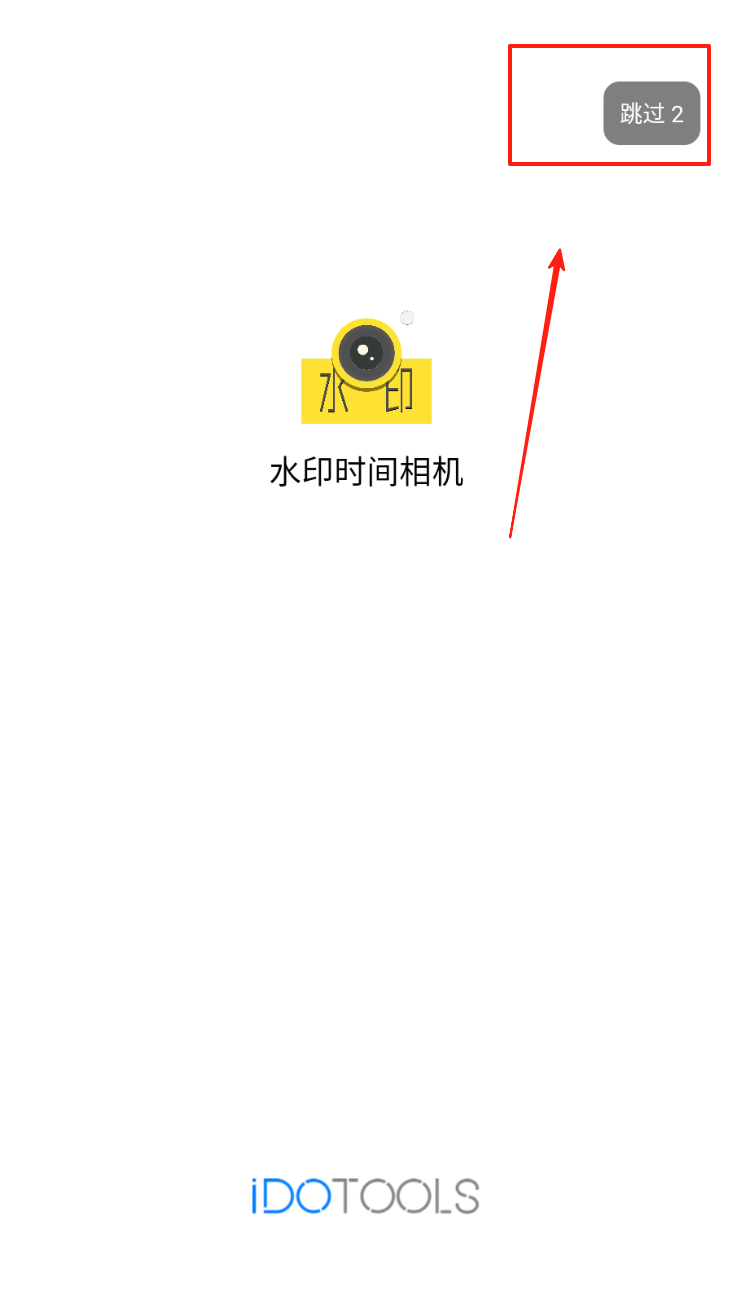Skip the splash screen with 跳过
Viewport: 732px width, 1304px height.
[x=651, y=113]
